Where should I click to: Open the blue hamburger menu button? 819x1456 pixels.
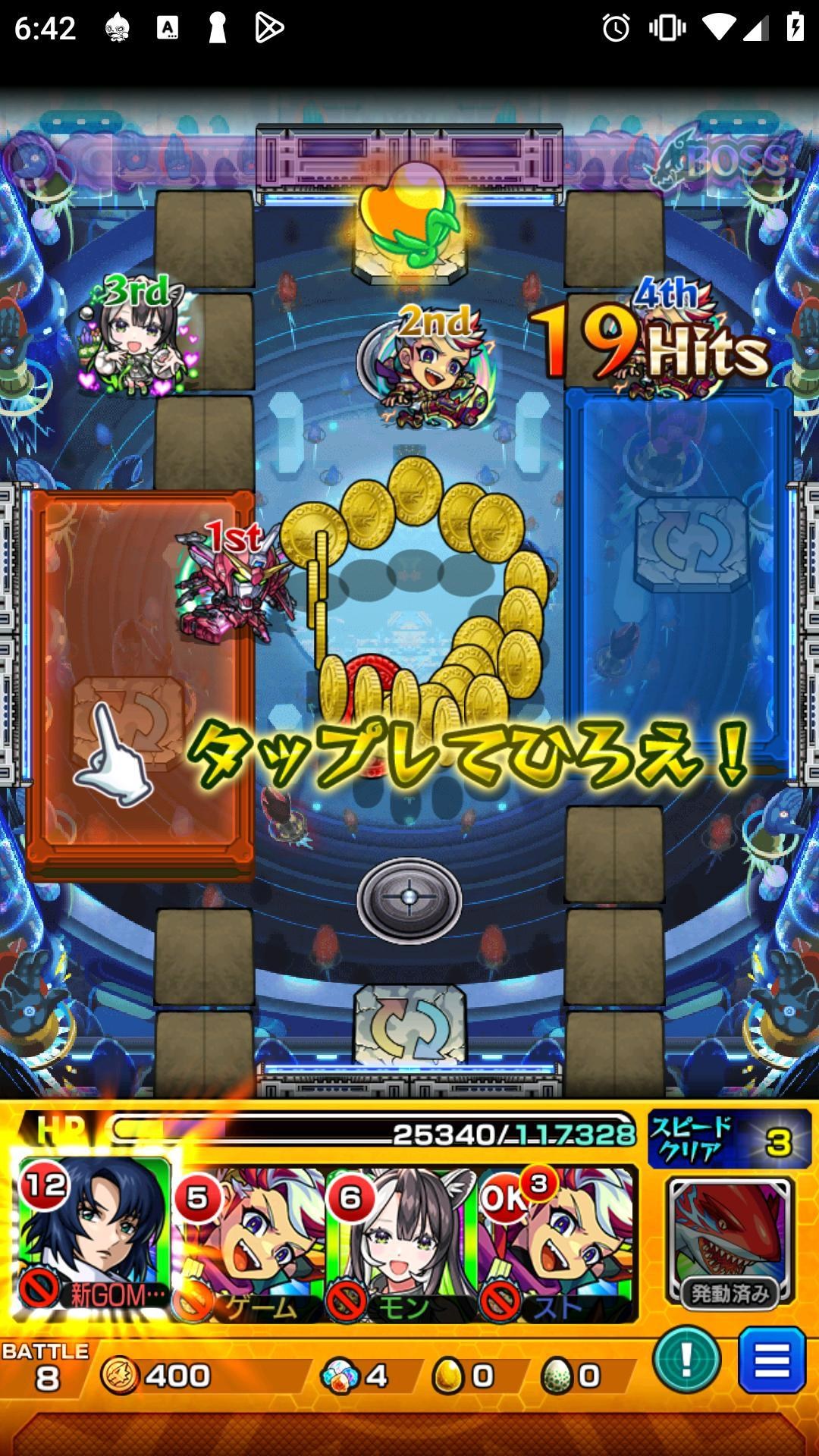772,1360
